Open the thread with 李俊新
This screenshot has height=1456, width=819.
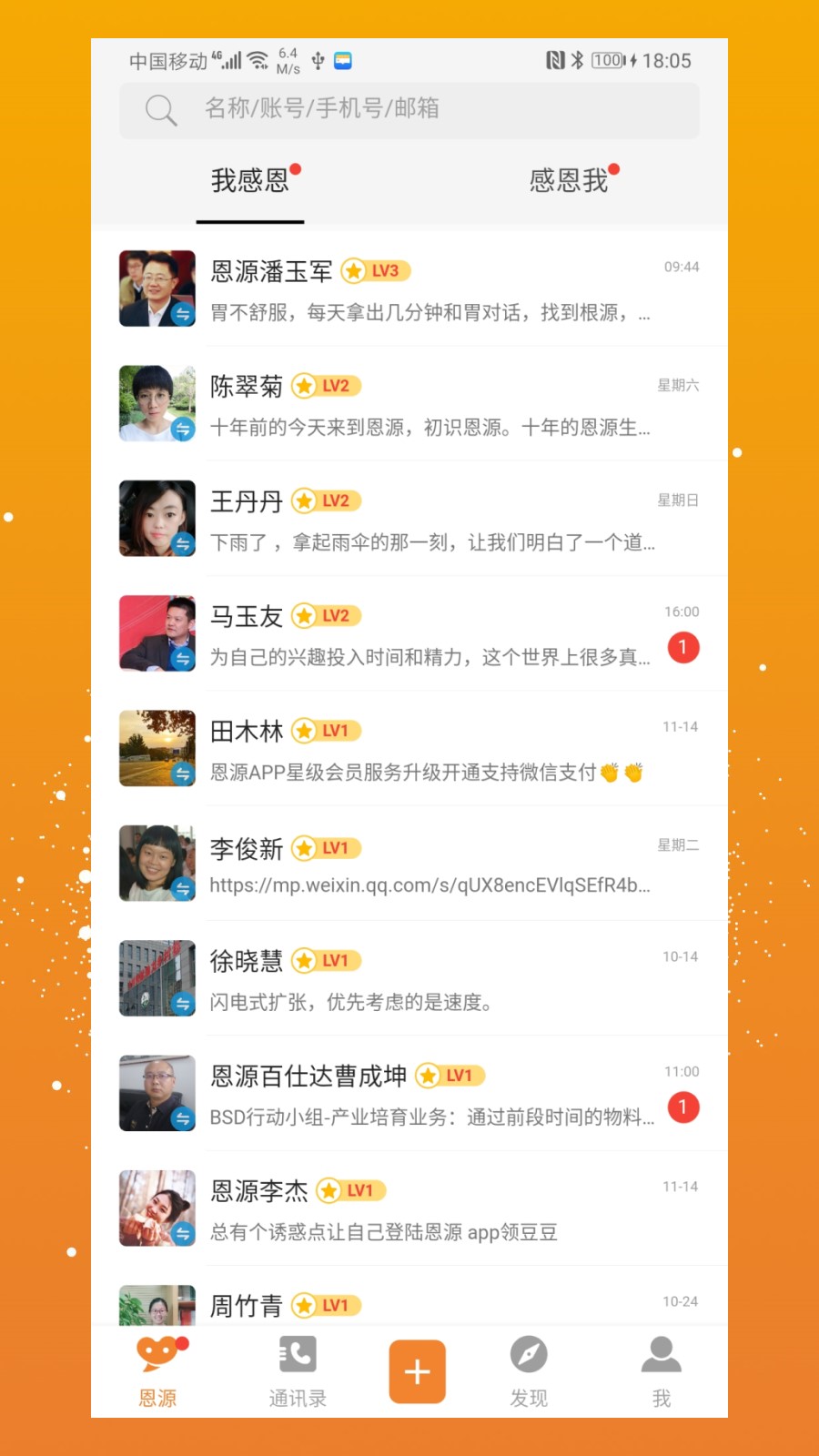428,864
